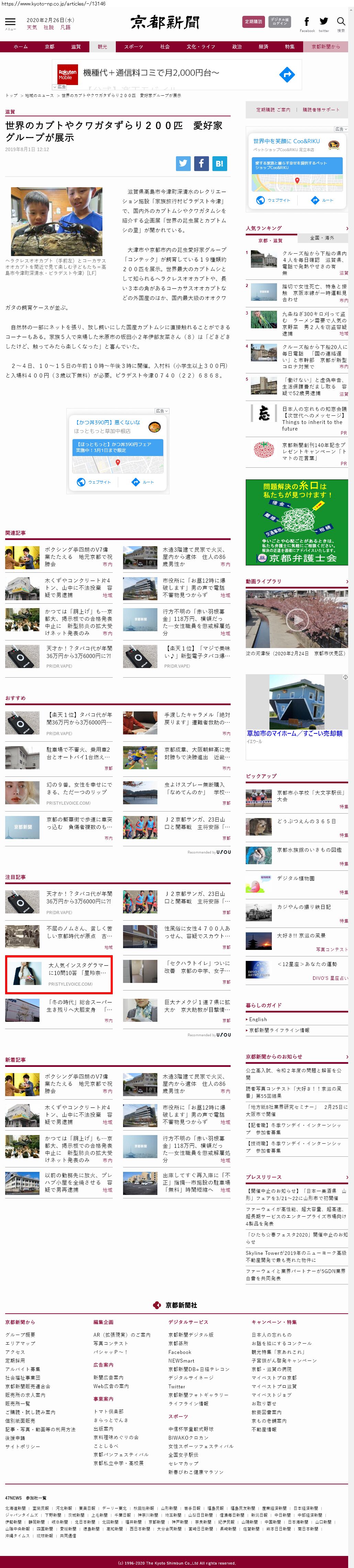
Task: Play the 淀の河津桜 live video
Action: pos(297,620)
